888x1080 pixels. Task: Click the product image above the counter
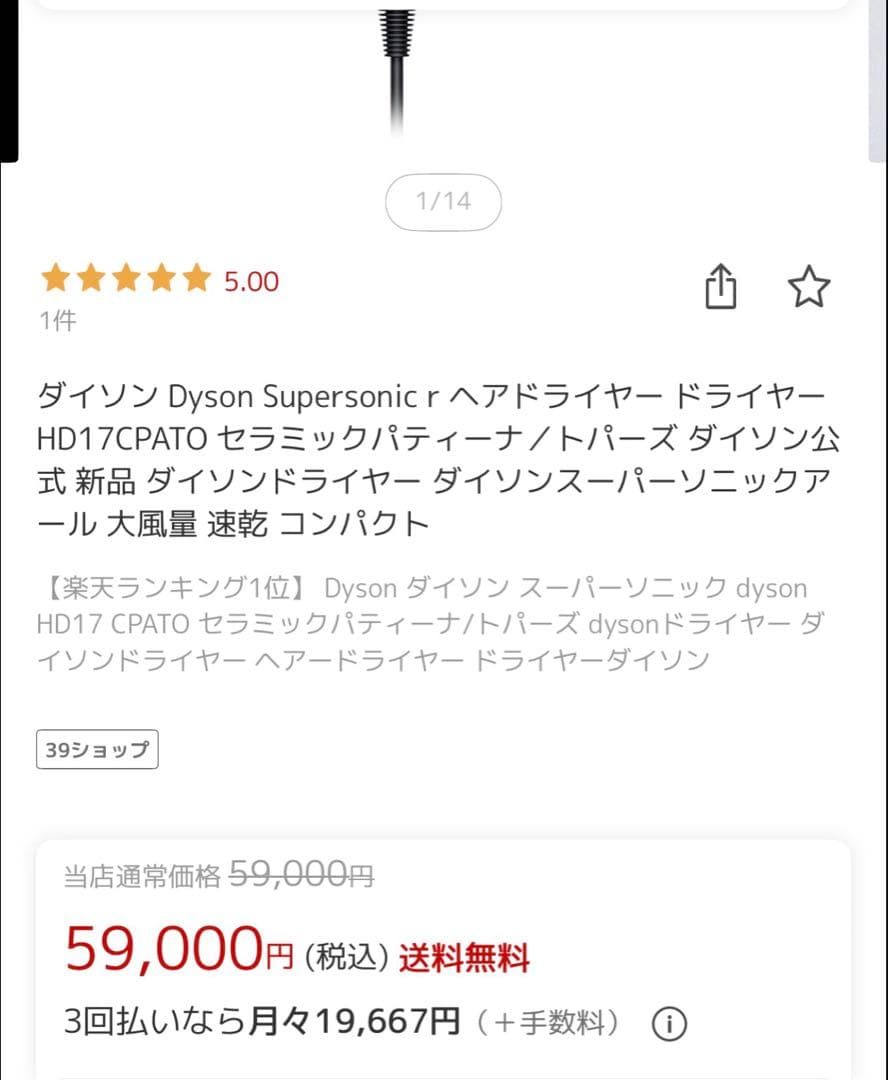pyautogui.click(x=398, y=70)
